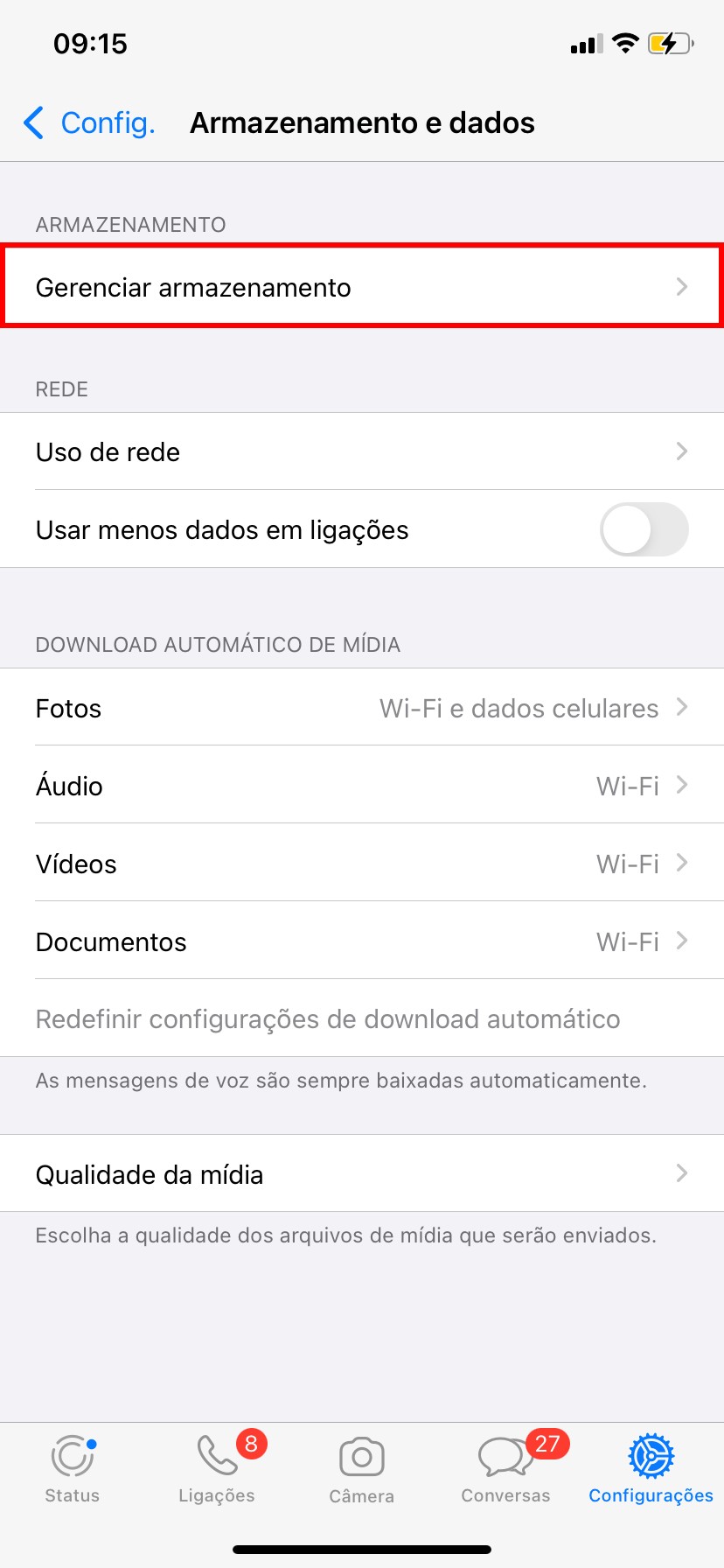Select Documentos auto-download row
The image size is (724, 1568).
coord(362,941)
